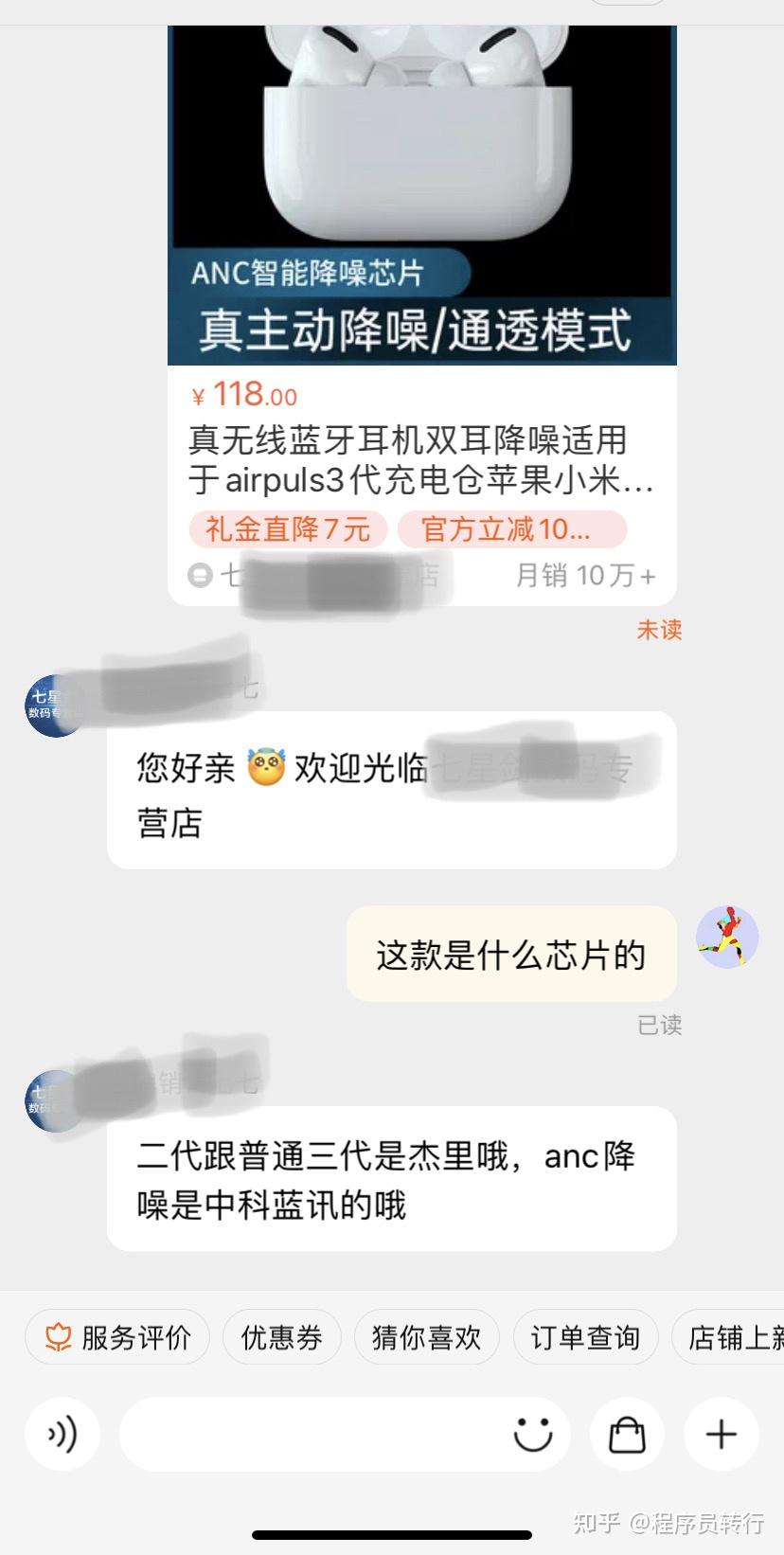
Task: Tap the seller's avatar beside the welcome message
Action: point(55,706)
